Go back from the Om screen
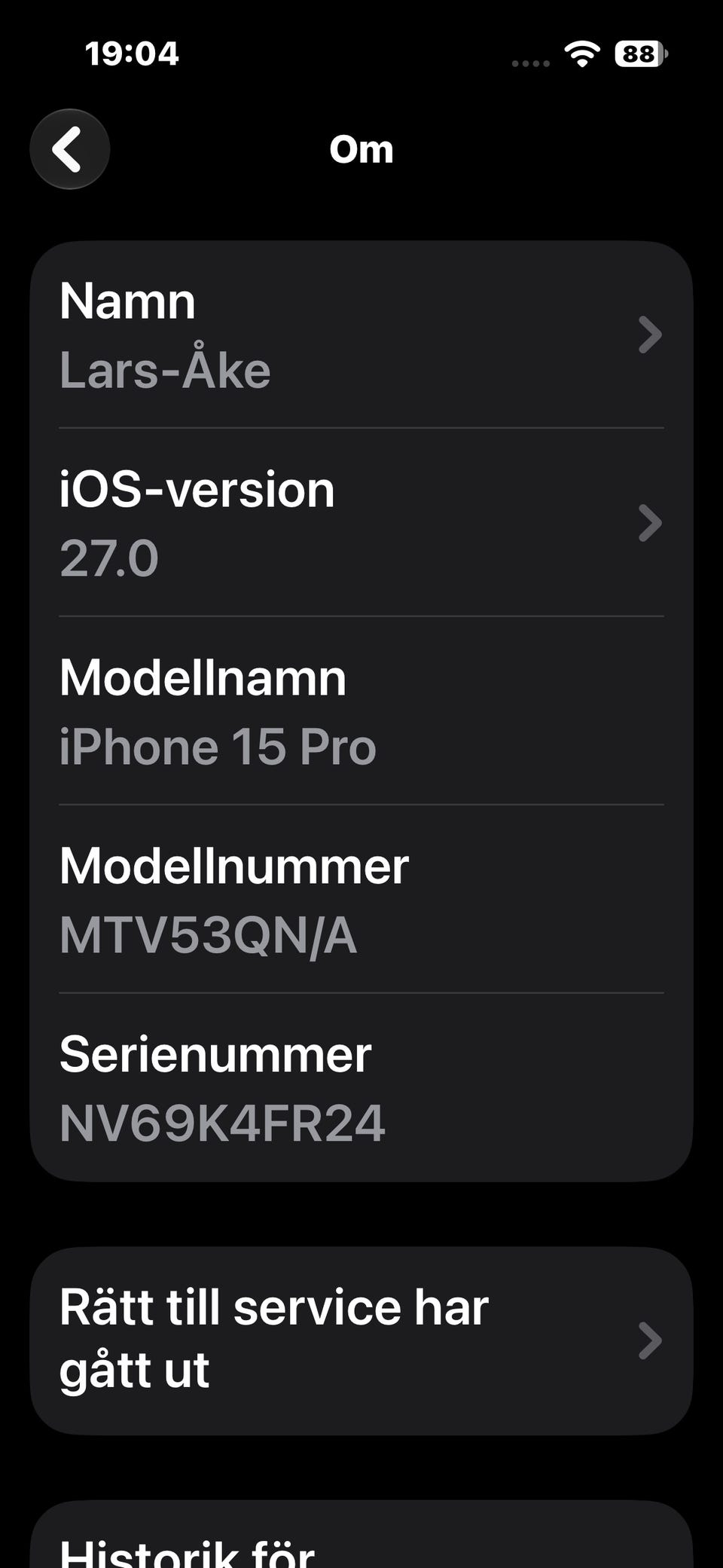This screenshot has width=723, height=1568. coord(70,149)
